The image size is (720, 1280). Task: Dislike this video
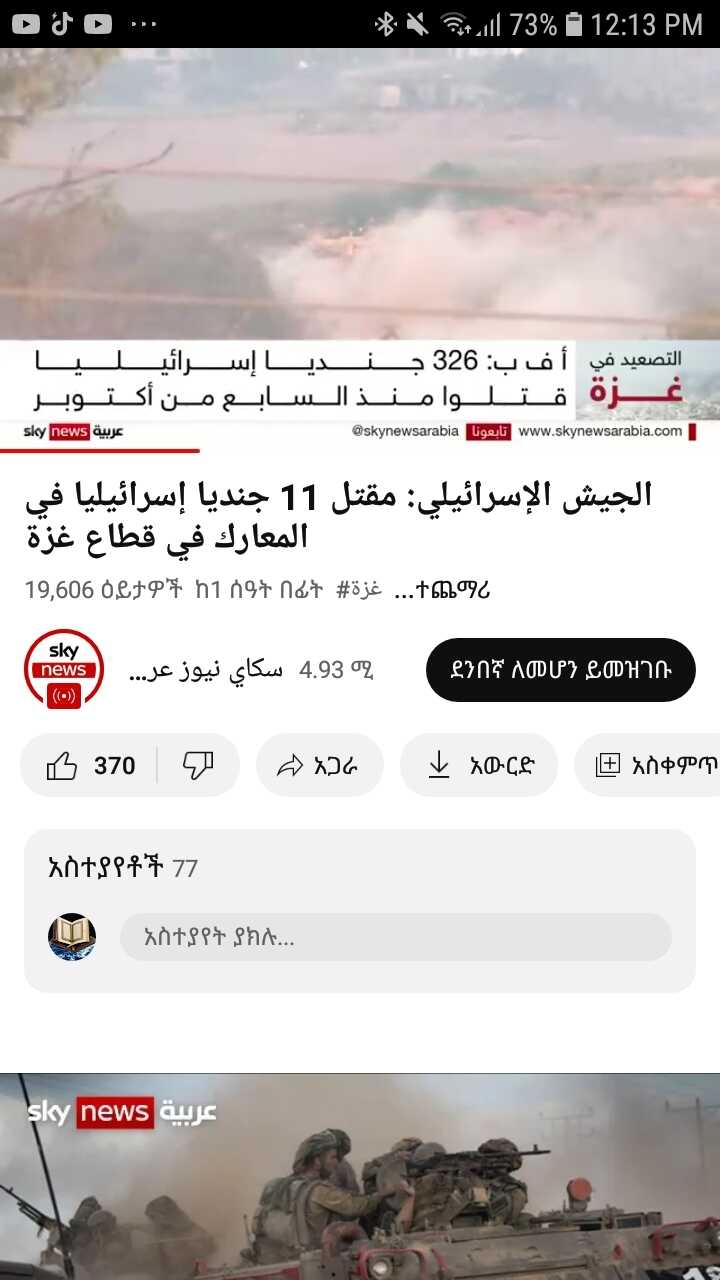tap(198, 766)
